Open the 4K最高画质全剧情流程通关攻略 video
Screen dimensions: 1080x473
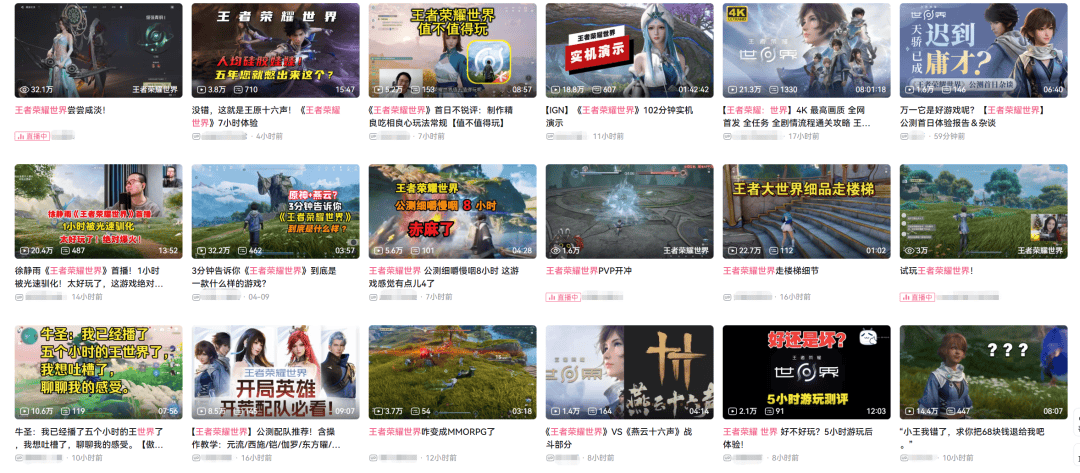806,50
